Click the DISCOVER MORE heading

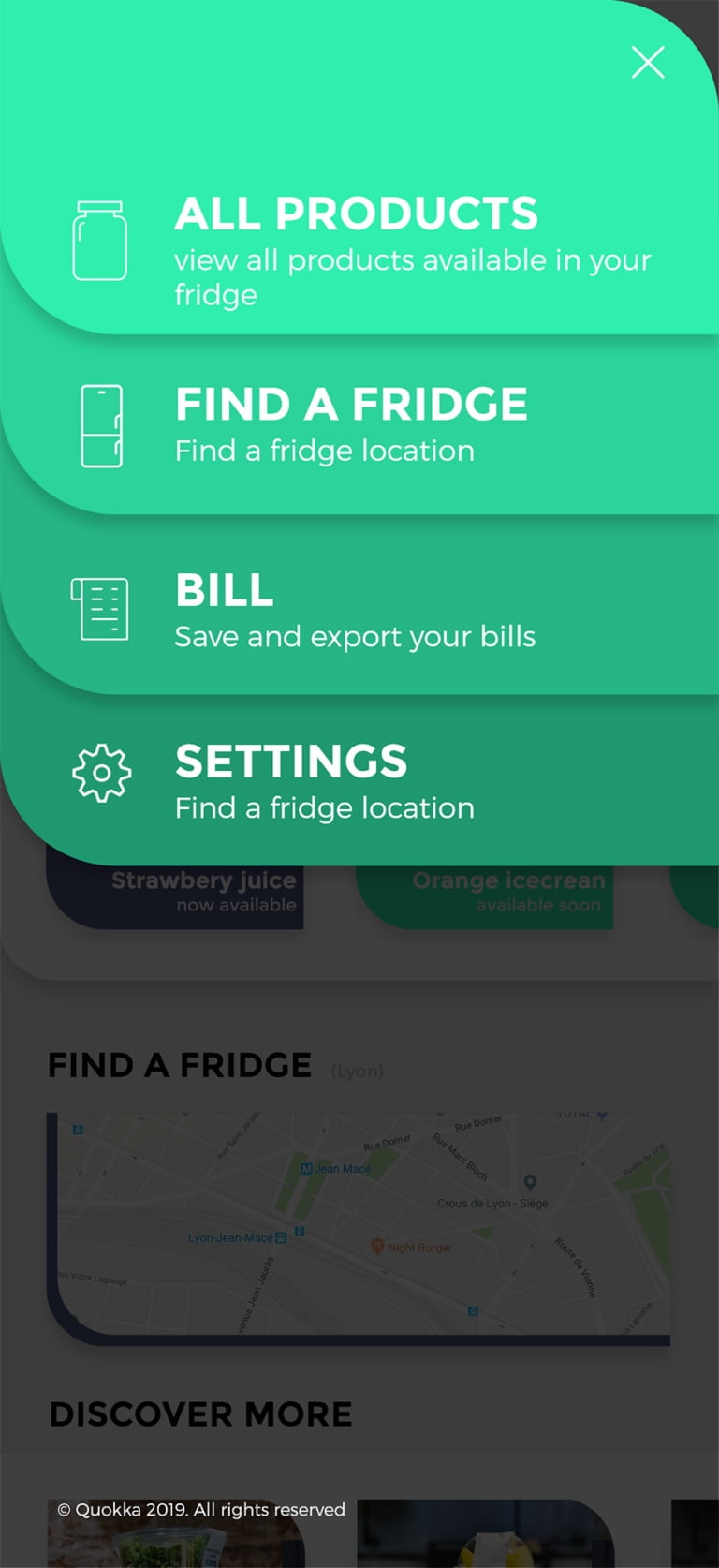pos(199,1414)
